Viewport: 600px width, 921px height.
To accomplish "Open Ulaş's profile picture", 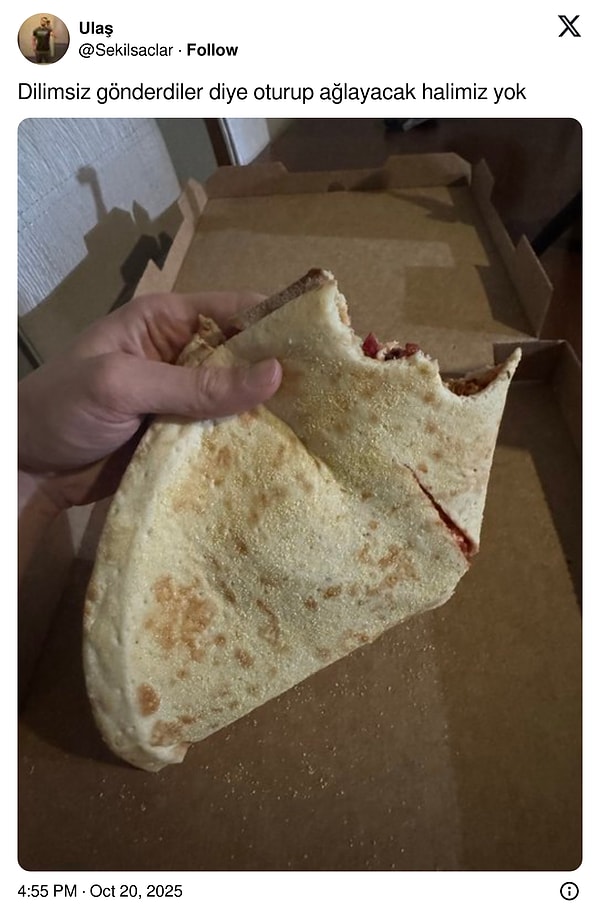I will [x=43, y=39].
